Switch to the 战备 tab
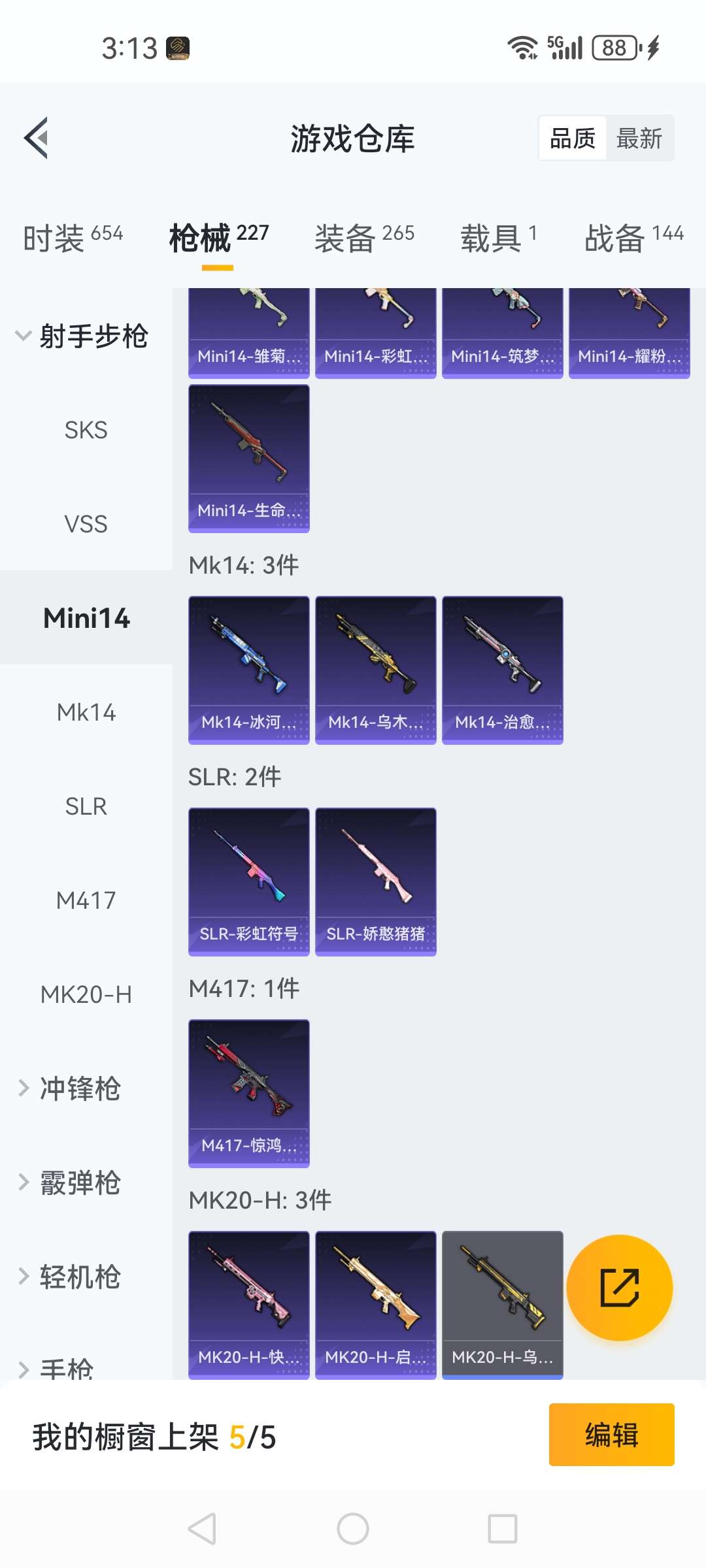This screenshot has width=706, height=1568. click(633, 238)
